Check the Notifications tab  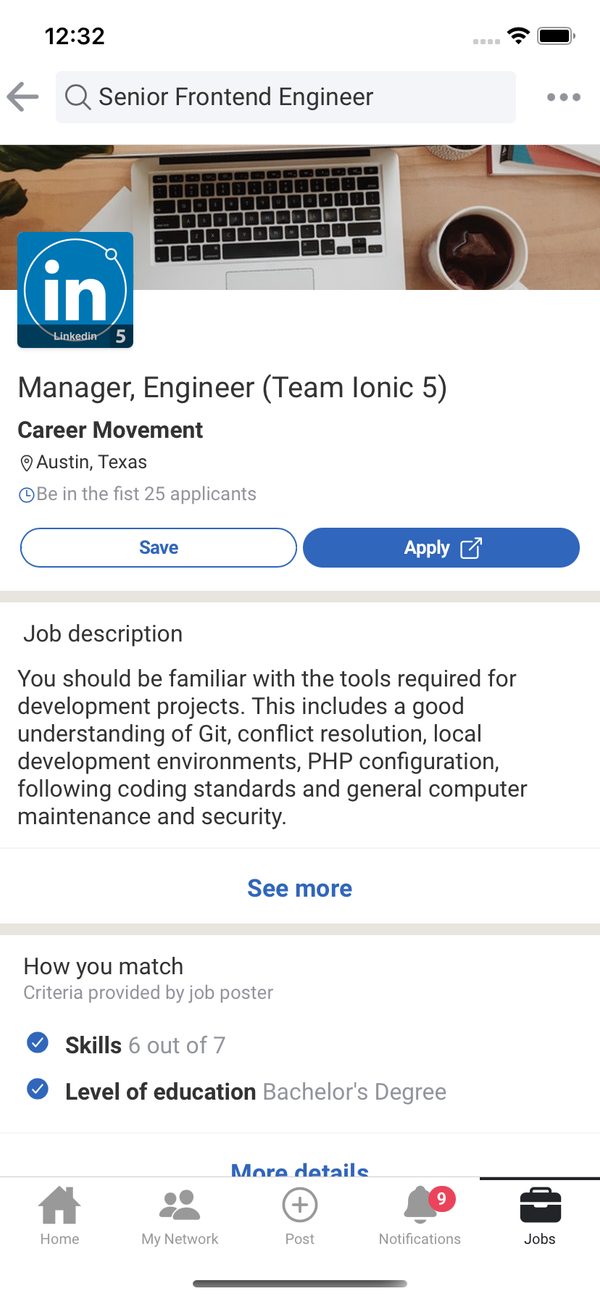click(x=420, y=1215)
